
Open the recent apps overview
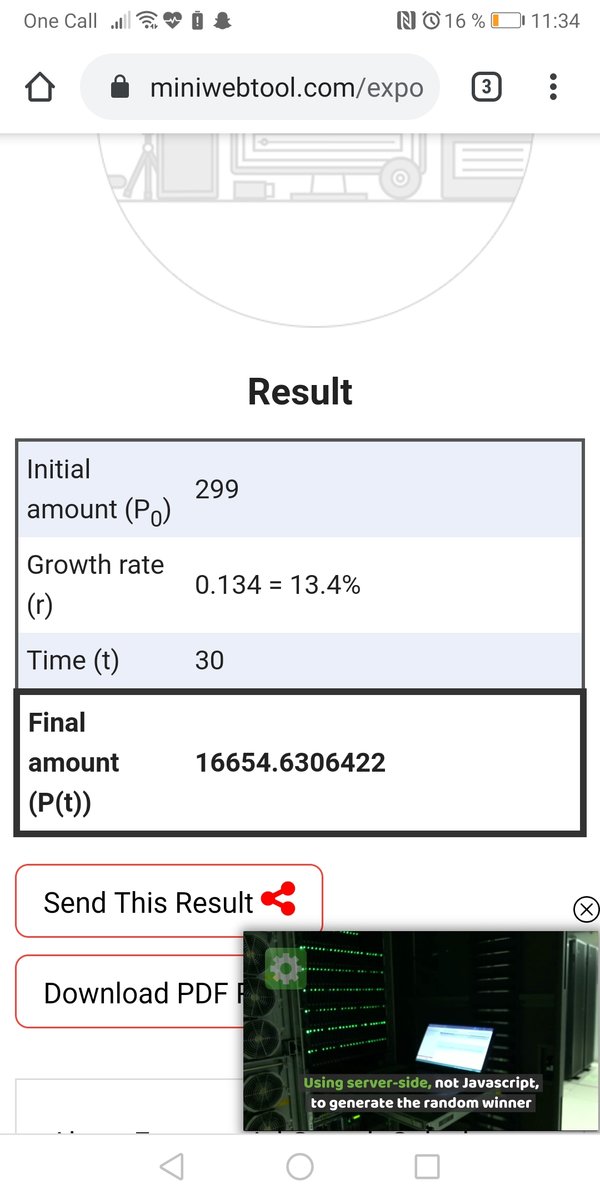point(427,1166)
